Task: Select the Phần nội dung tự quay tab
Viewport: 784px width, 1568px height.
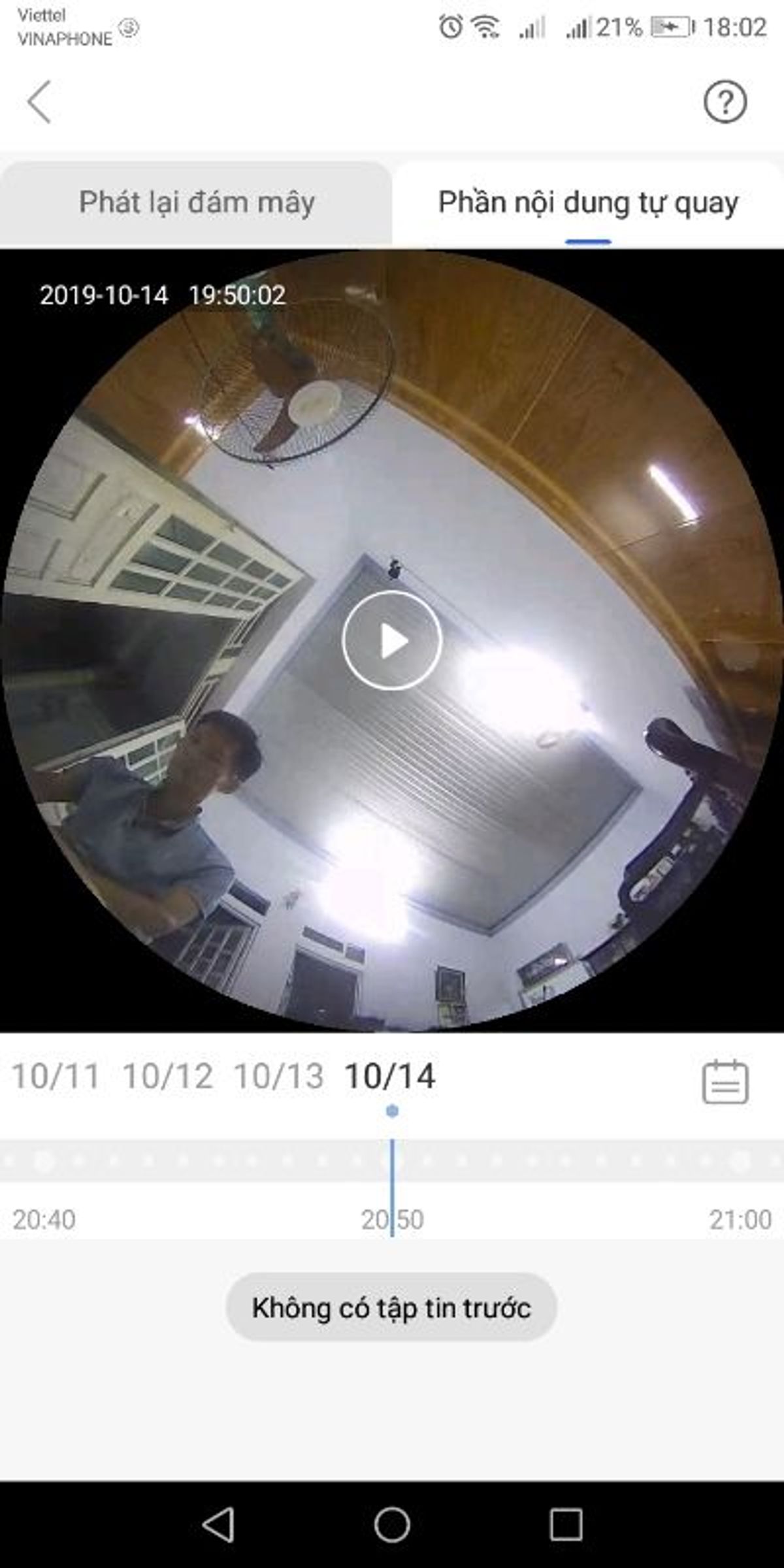Action: pos(588,203)
